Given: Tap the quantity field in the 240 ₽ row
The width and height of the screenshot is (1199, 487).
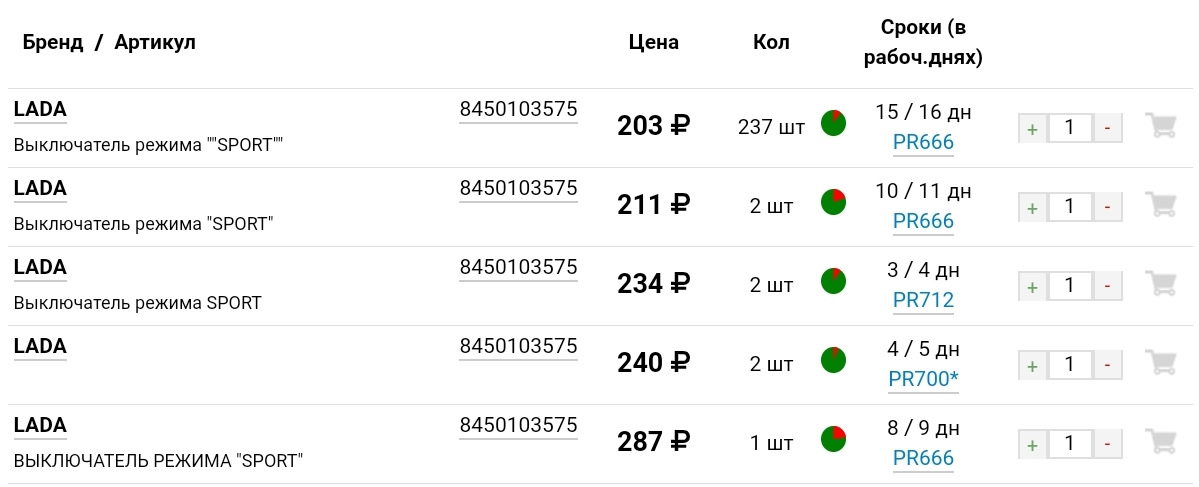Looking at the screenshot, I should point(1070,365).
